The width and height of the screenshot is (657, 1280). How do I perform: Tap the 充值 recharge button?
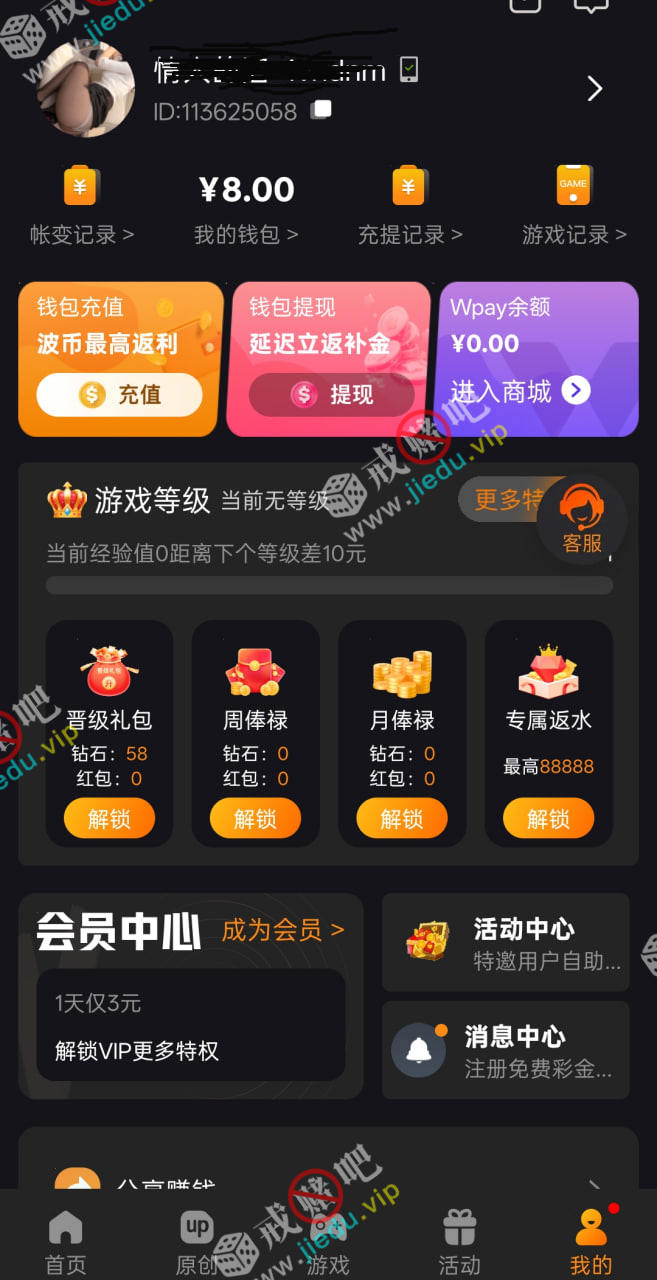click(x=119, y=395)
